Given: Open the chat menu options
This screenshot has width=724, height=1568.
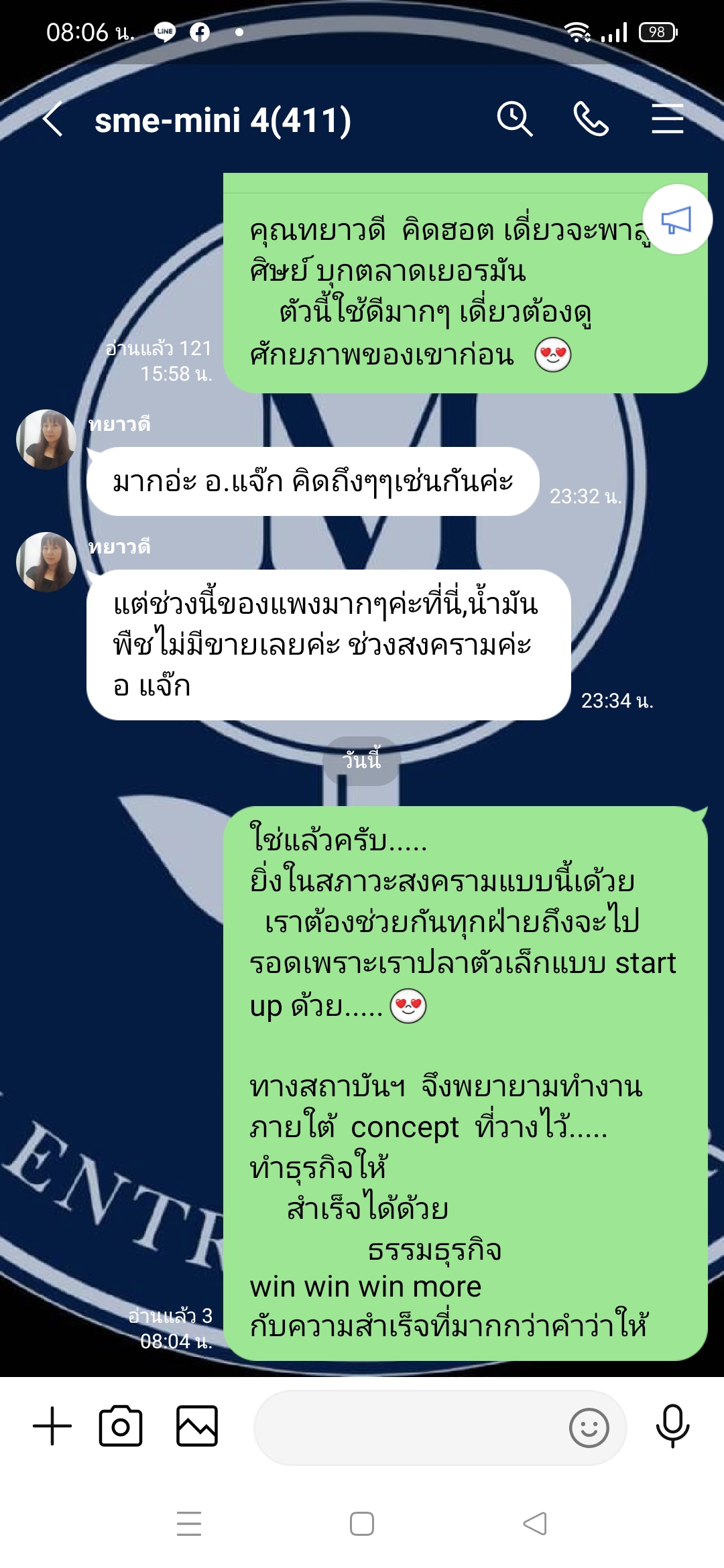Looking at the screenshot, I should click(667, 120).
